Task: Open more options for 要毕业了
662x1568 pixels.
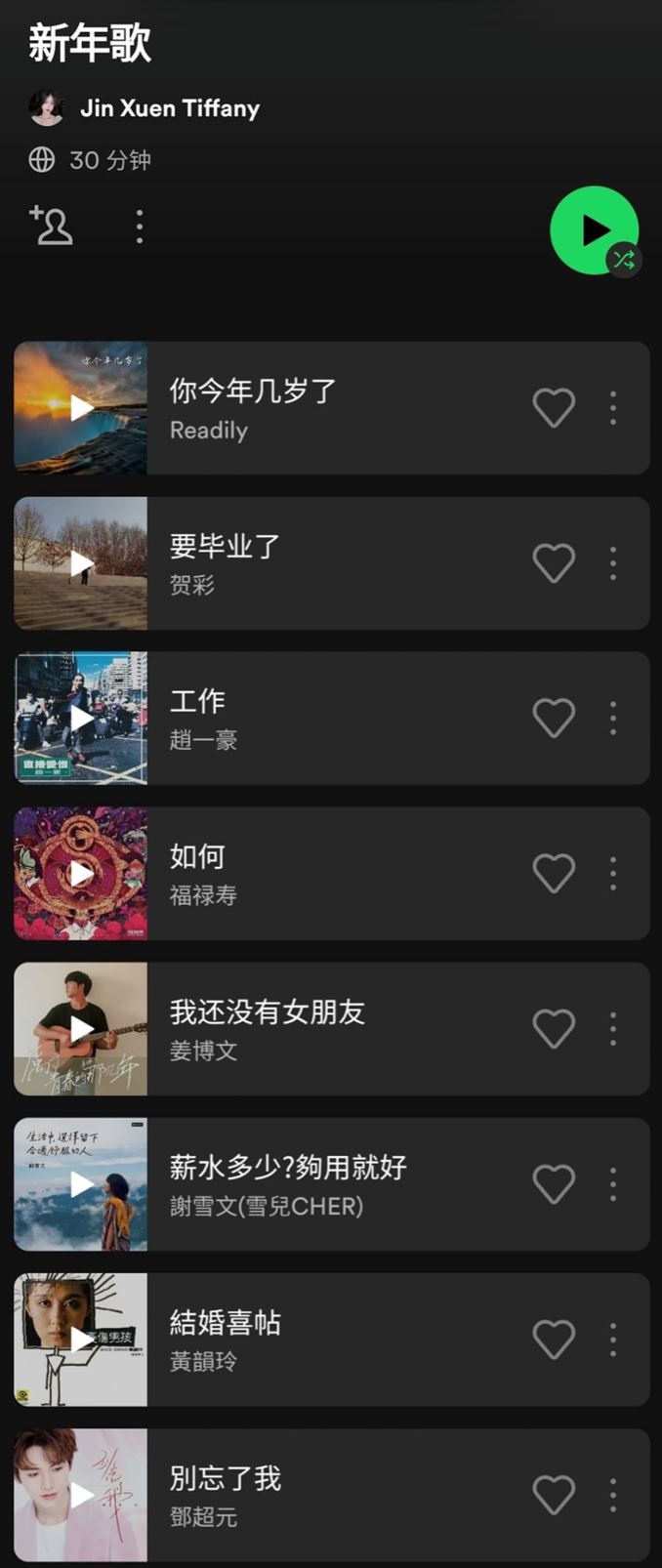Action: click(613, 563)
